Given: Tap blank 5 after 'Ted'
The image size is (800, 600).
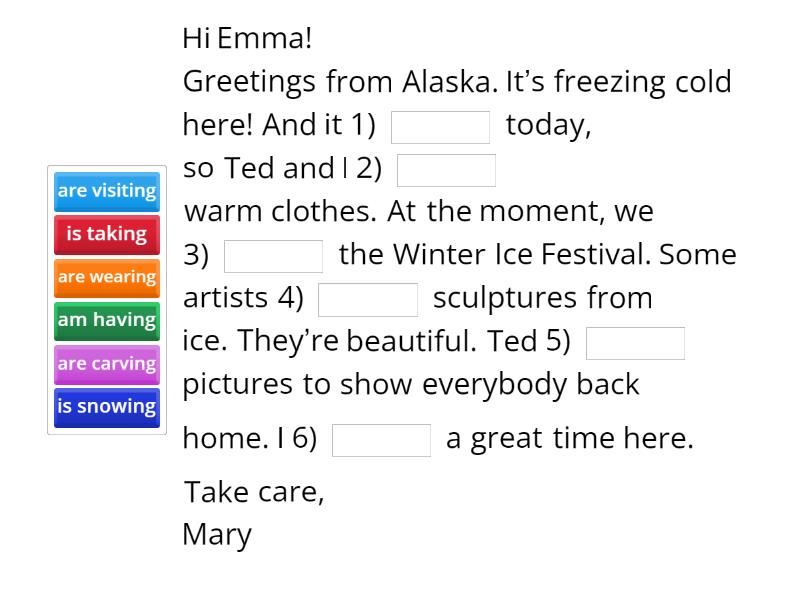Looking at the screenshot, I should point(635,343).
